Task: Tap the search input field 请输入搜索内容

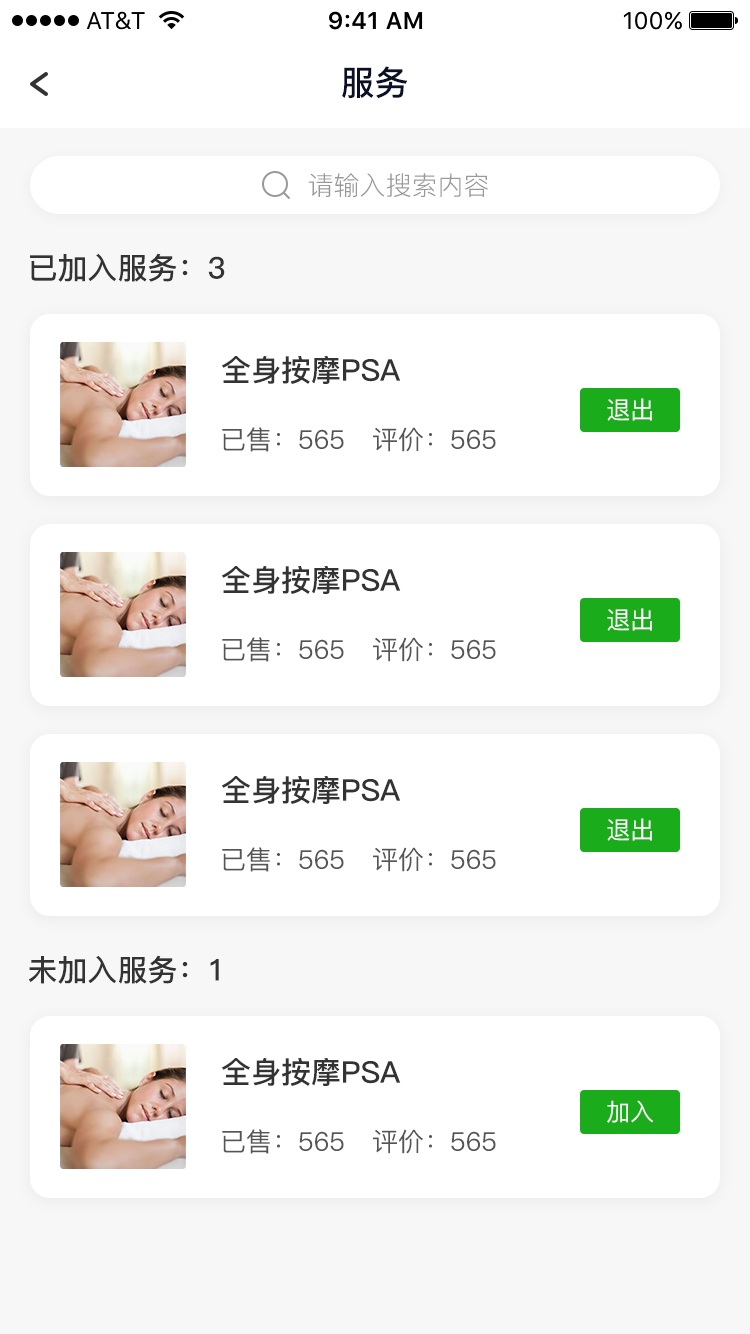Action: click(400, 185)
